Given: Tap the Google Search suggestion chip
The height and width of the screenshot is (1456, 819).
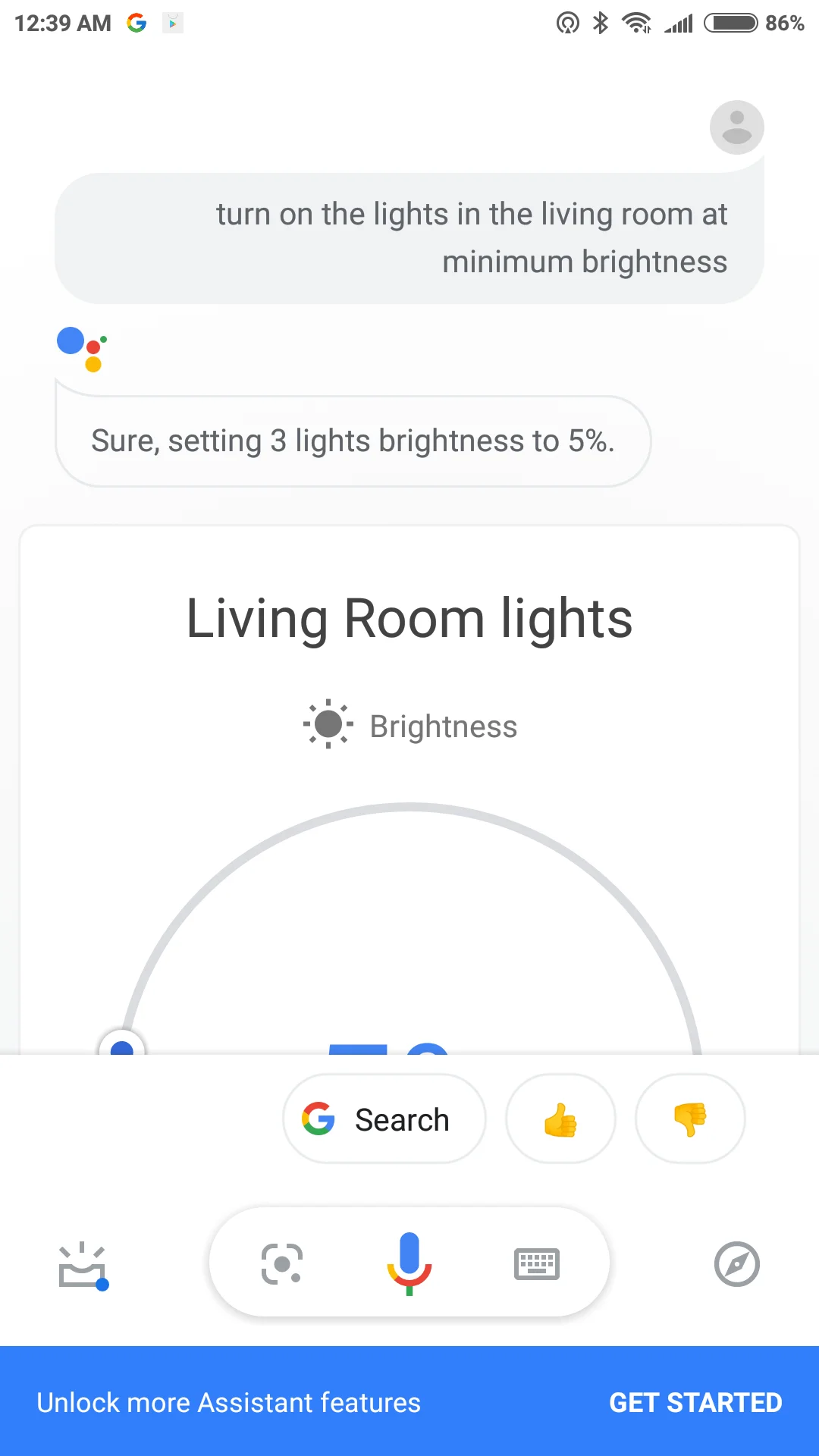Looking at the screenshot, I should click(384, 1119).
